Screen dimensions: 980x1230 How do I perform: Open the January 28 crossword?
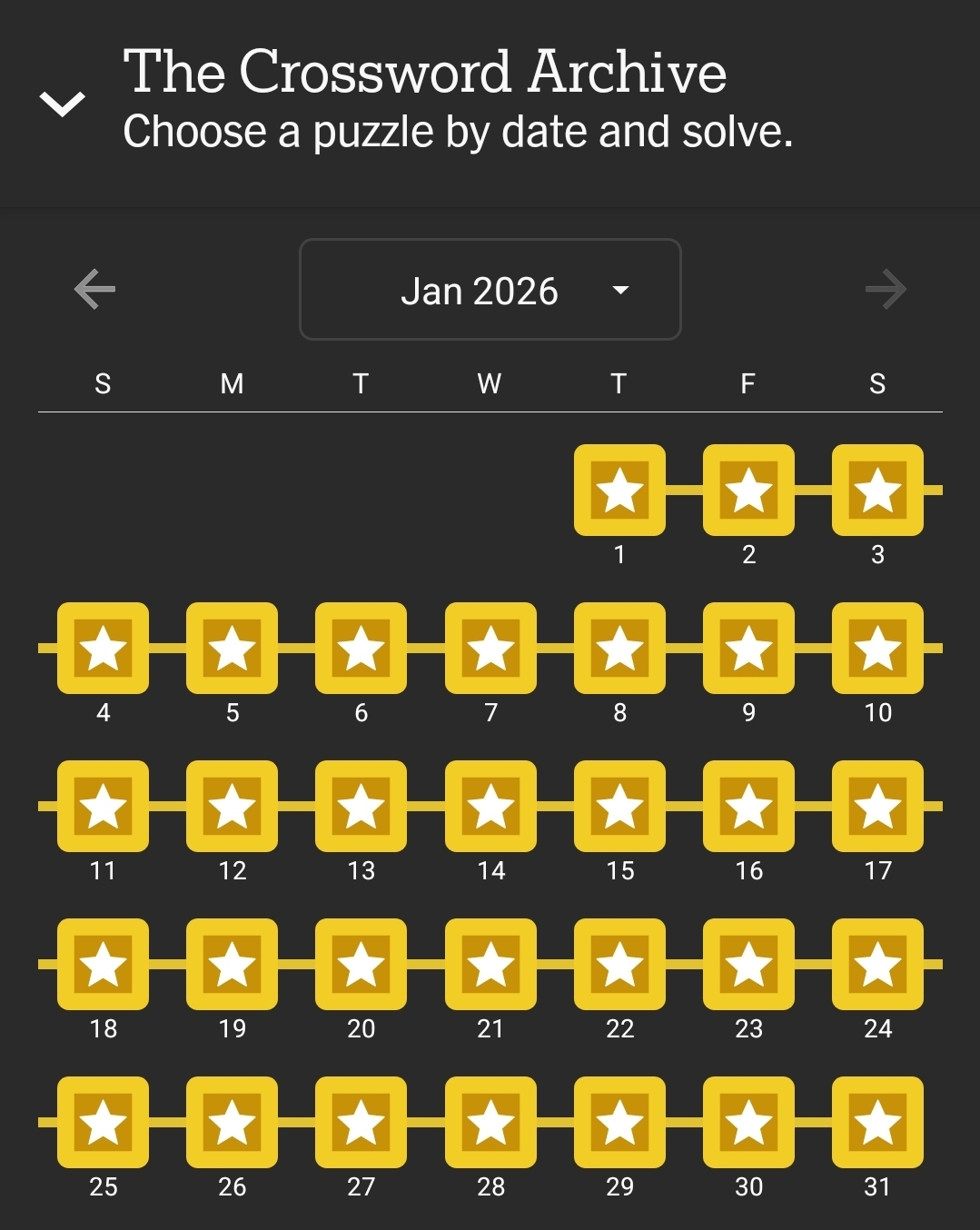(x=490, y=1123)
